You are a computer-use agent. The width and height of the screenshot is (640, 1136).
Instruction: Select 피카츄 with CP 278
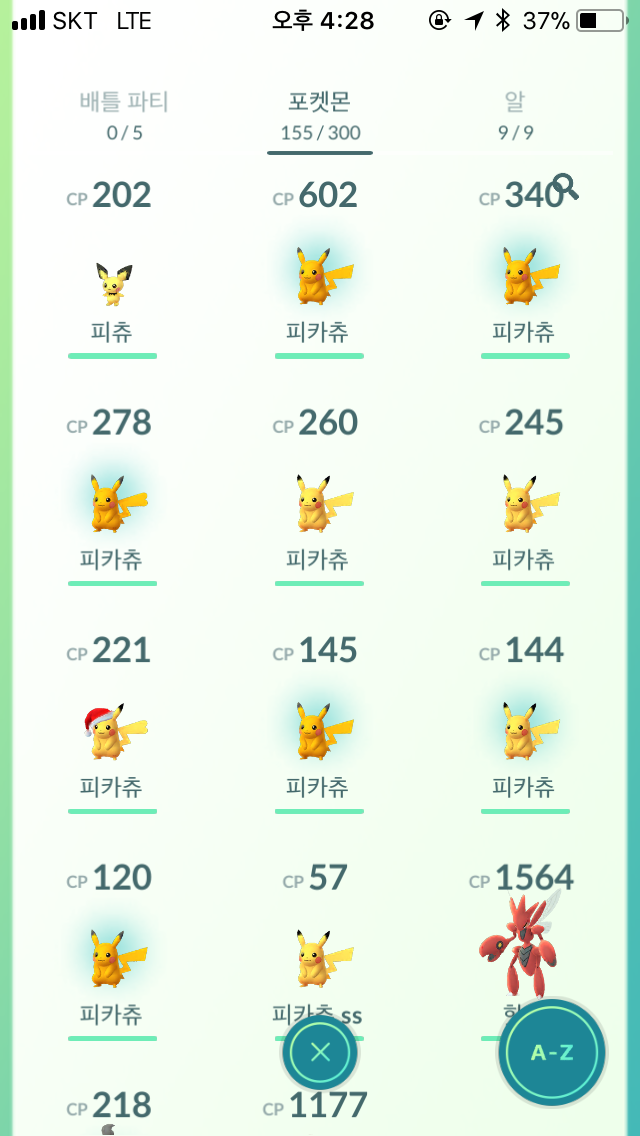pyautogui.click(x=112, y=496)
